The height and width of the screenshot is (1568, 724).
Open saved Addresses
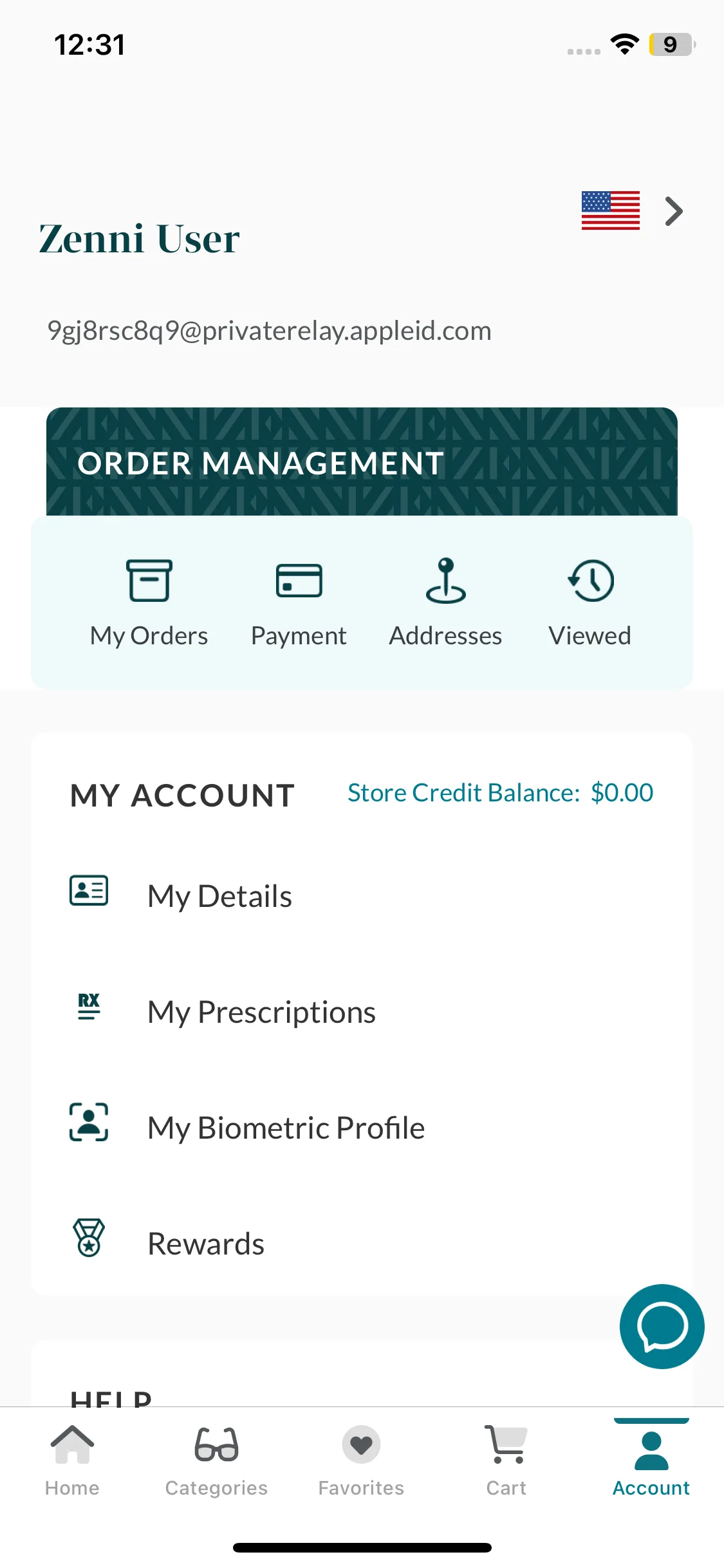coord(445,603)
